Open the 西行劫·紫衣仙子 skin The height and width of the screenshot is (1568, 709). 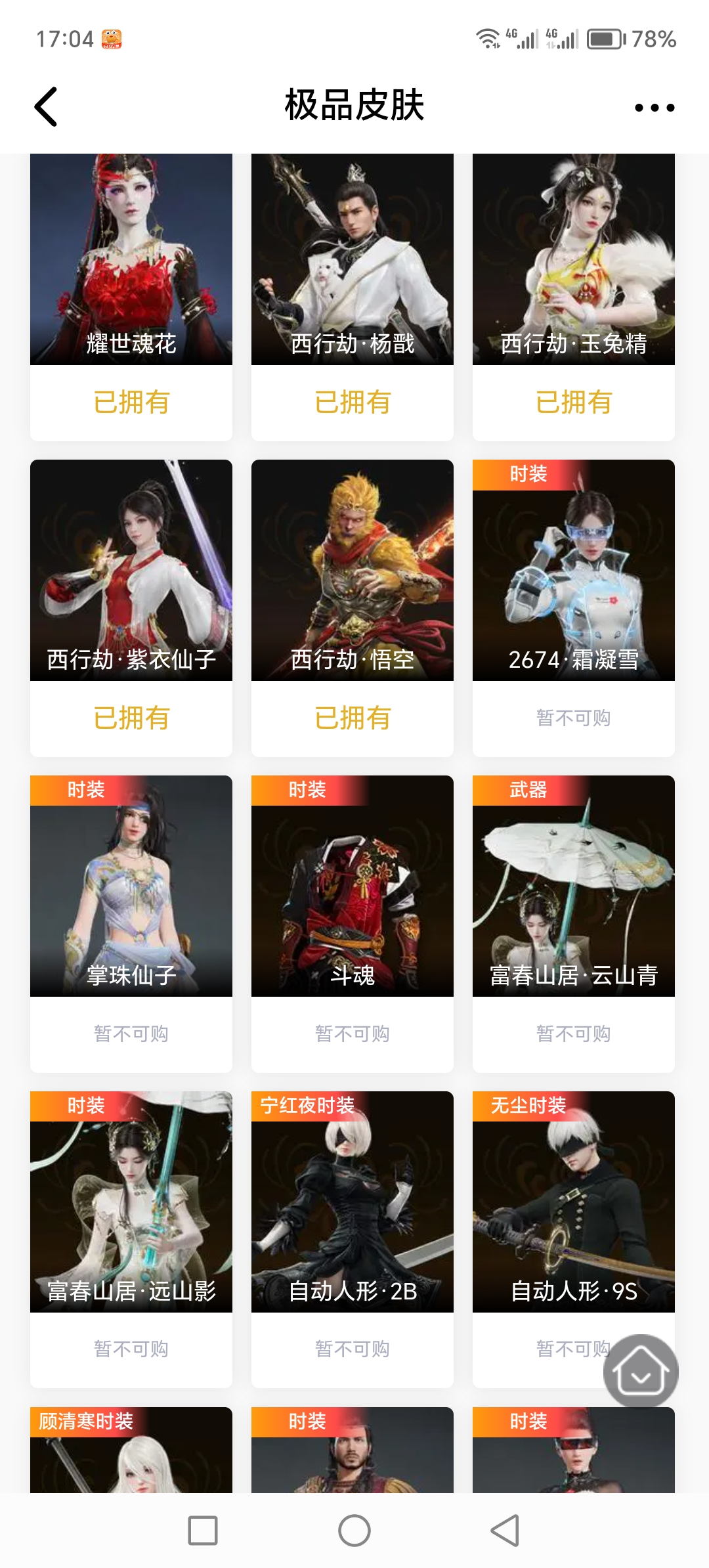pyautogui.click(x=131, y=571)
